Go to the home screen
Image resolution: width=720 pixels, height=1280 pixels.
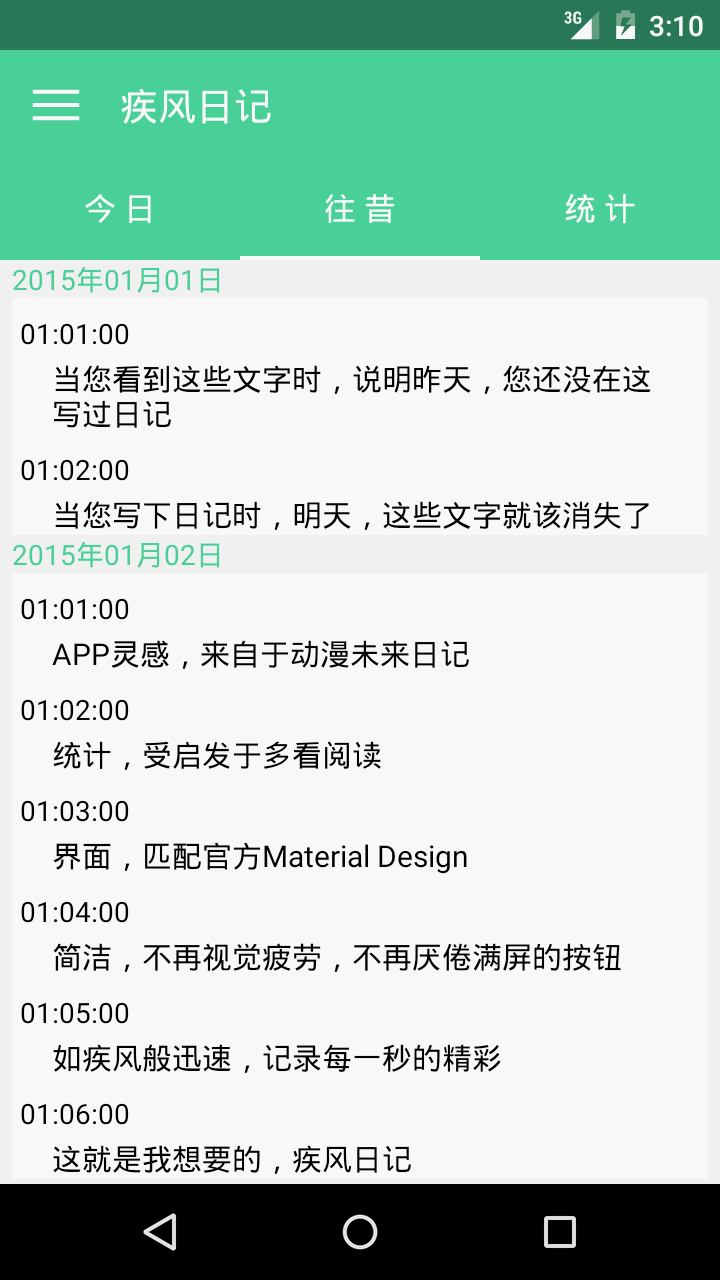click(360, 1232)
